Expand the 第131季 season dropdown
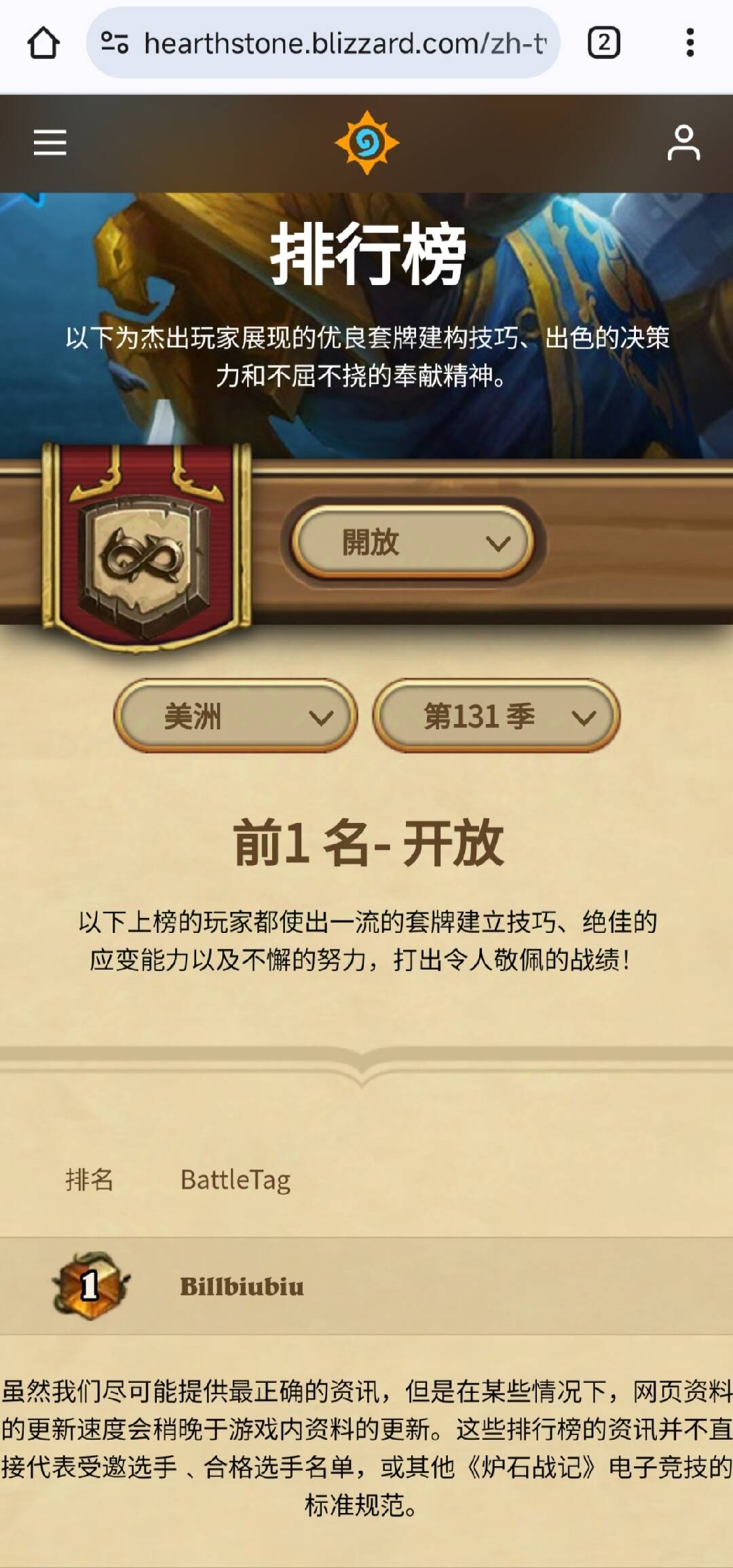733x1568 pixels. (496, 716)
